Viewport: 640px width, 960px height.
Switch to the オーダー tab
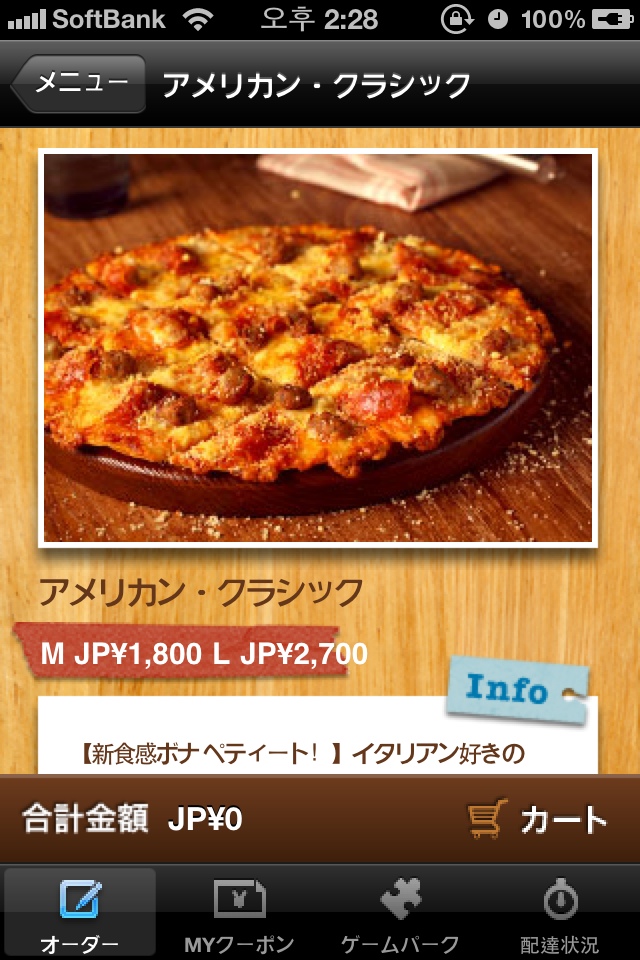pyautogui.click(x=80, y=912)
